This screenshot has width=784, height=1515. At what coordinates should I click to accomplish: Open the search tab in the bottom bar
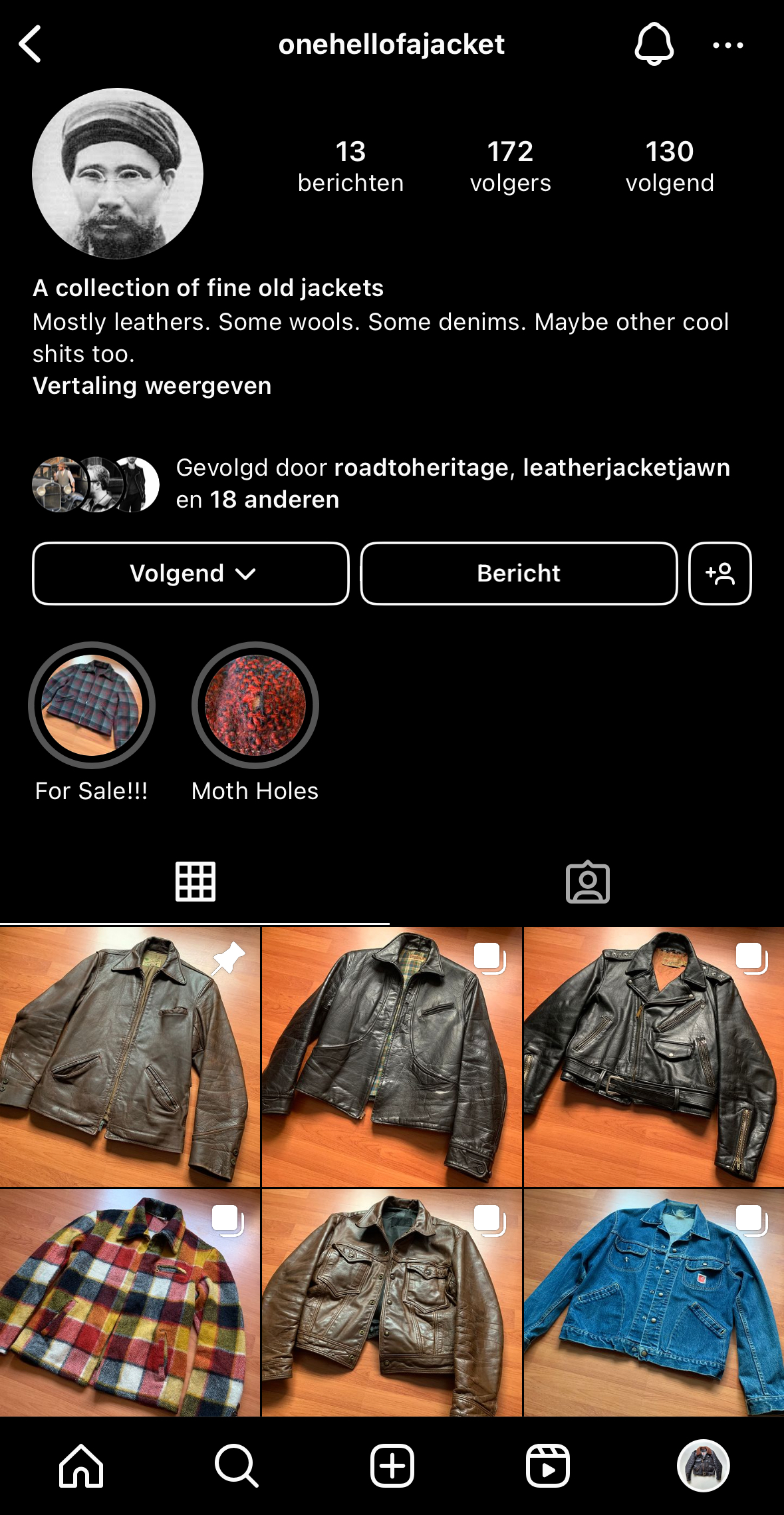236,1466
